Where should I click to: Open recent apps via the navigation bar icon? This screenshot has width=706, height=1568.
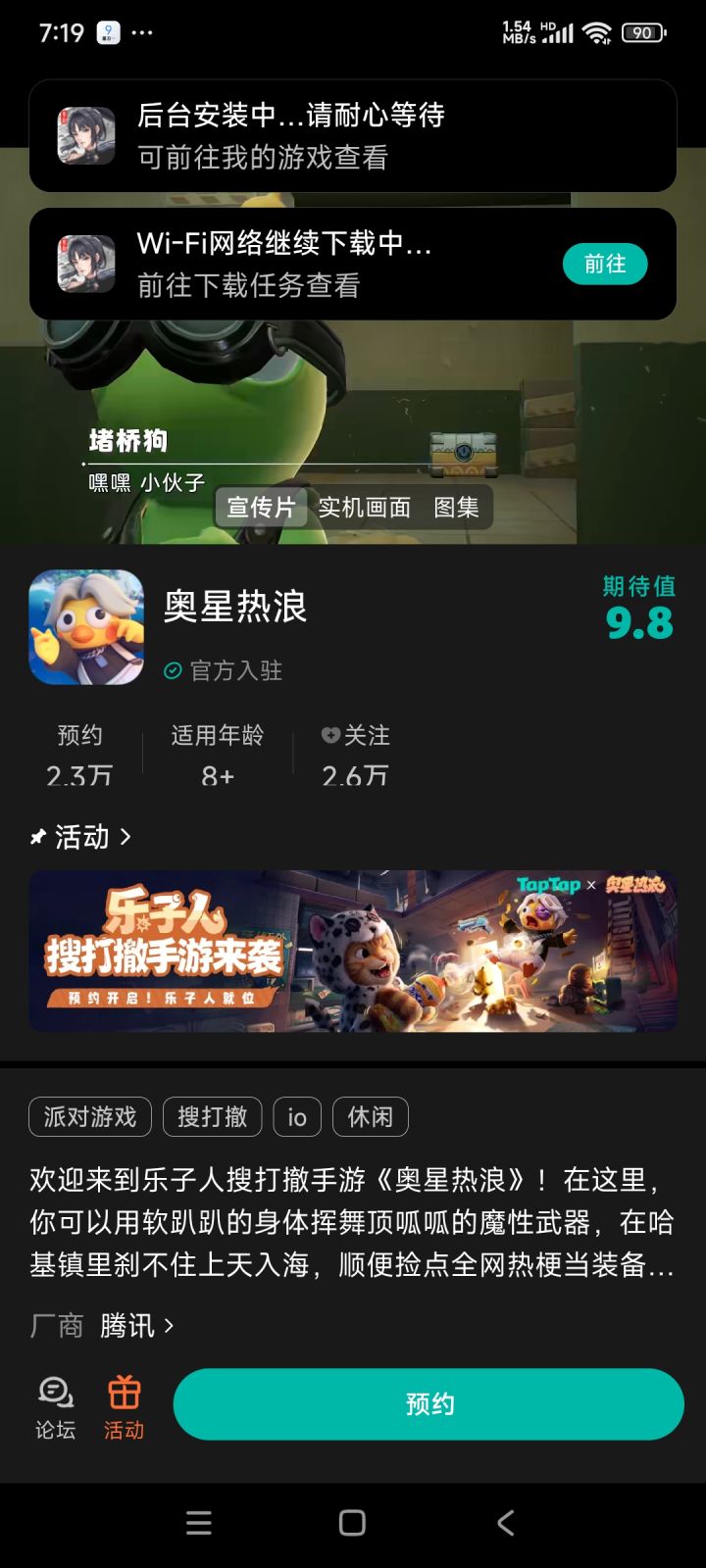[198, 1522]
